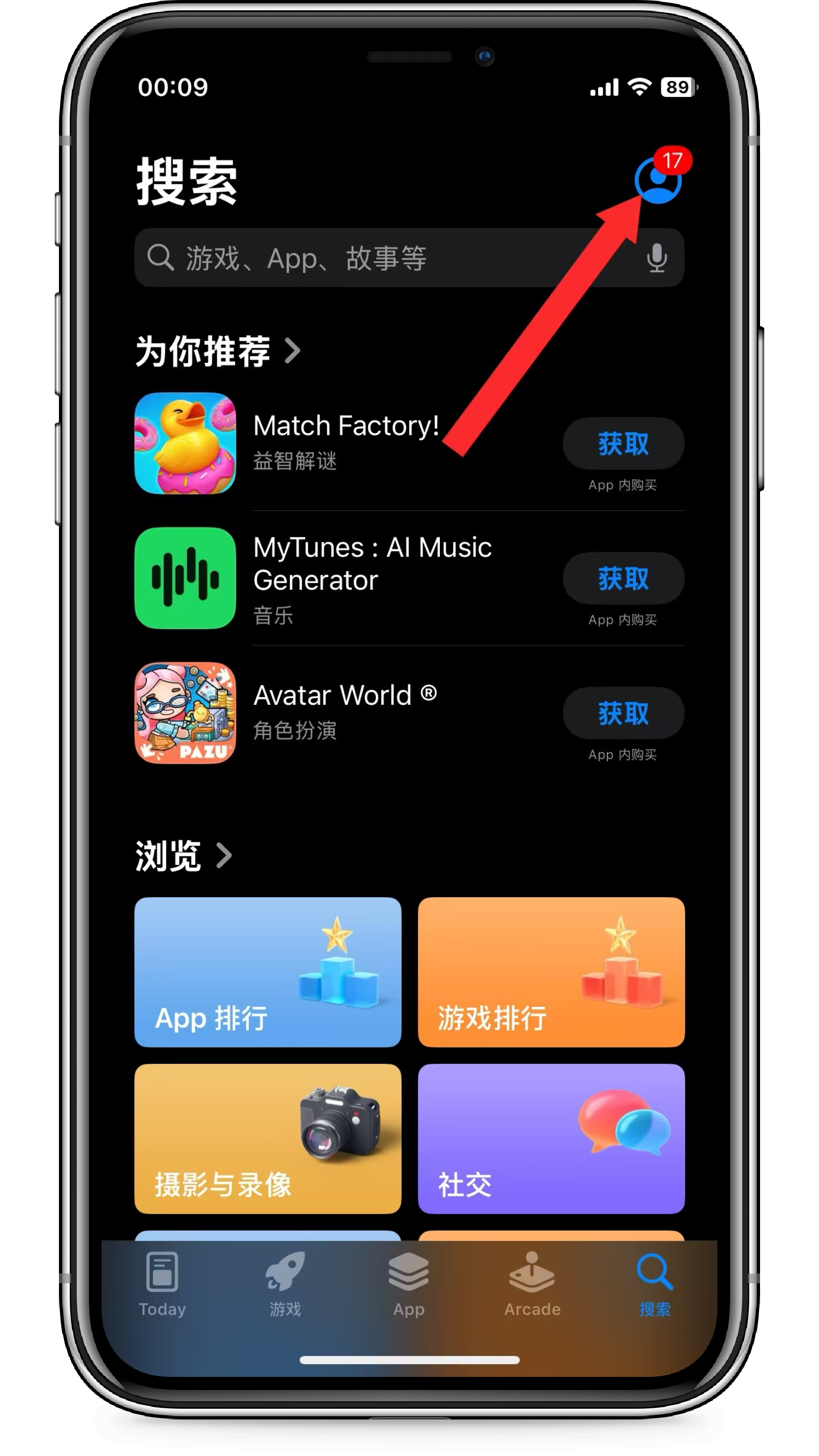Open the 游戏排行 card
The height and width of the screenshot is (1456, 819).
(x=551, y=972)
